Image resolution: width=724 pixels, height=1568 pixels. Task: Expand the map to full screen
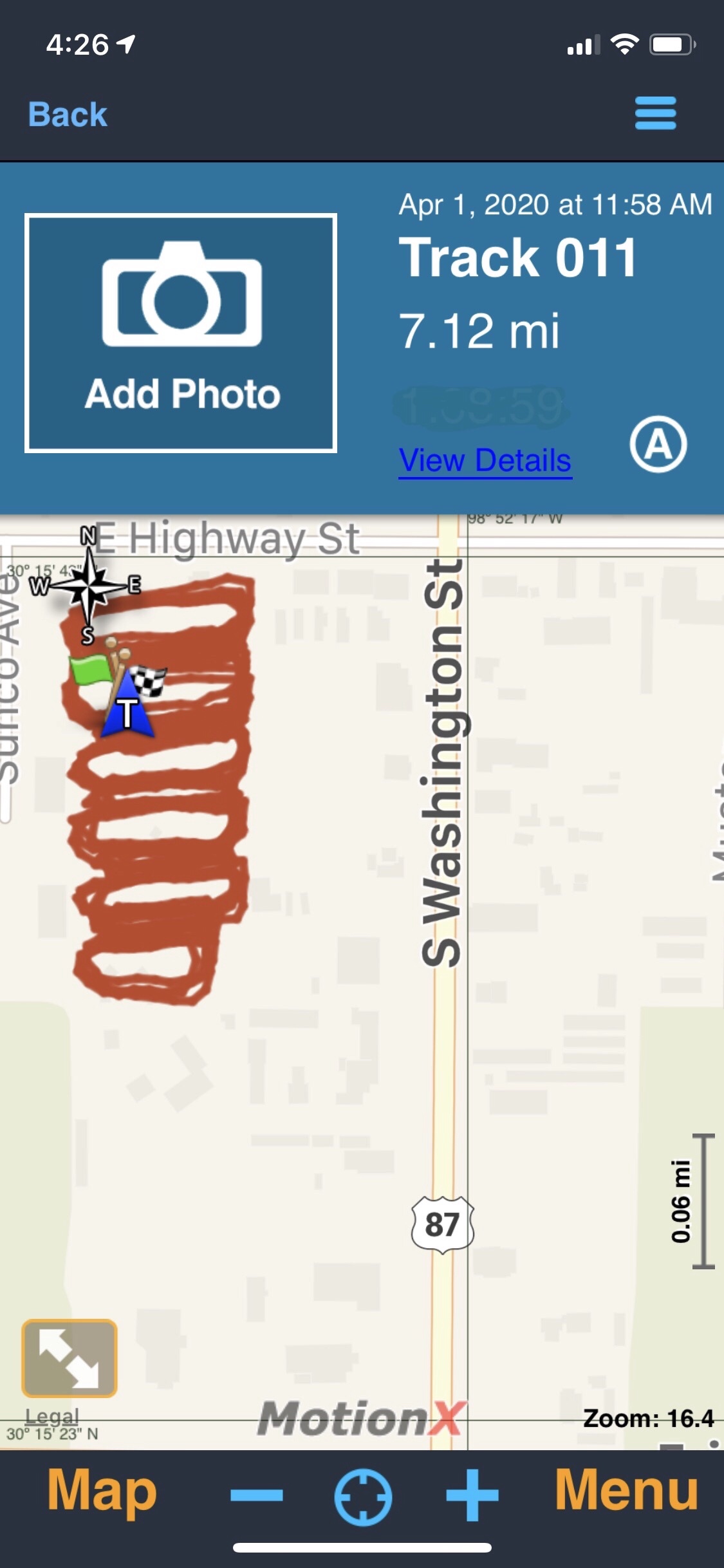[x=70, y=1358]
